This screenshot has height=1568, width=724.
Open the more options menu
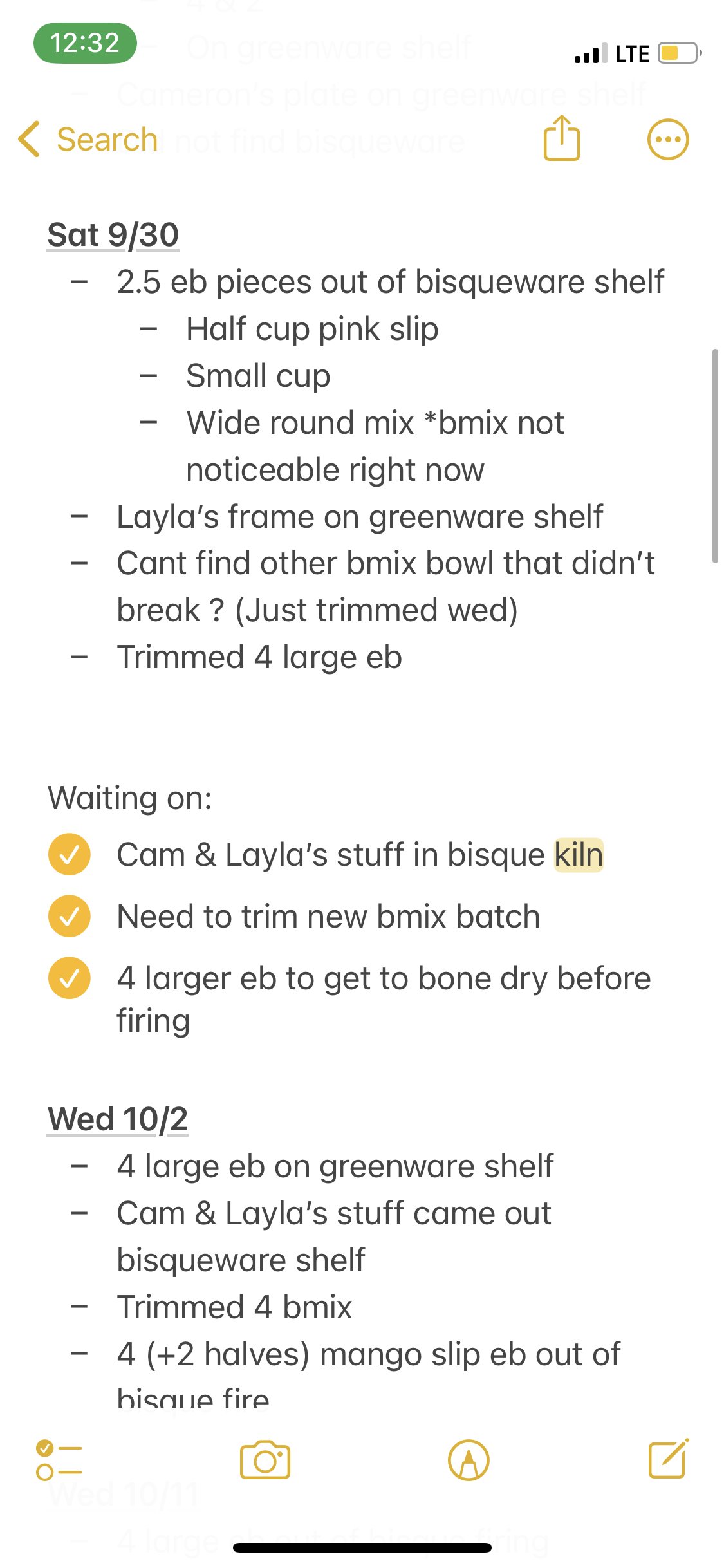pyautogui.click(x=668, y=139)
